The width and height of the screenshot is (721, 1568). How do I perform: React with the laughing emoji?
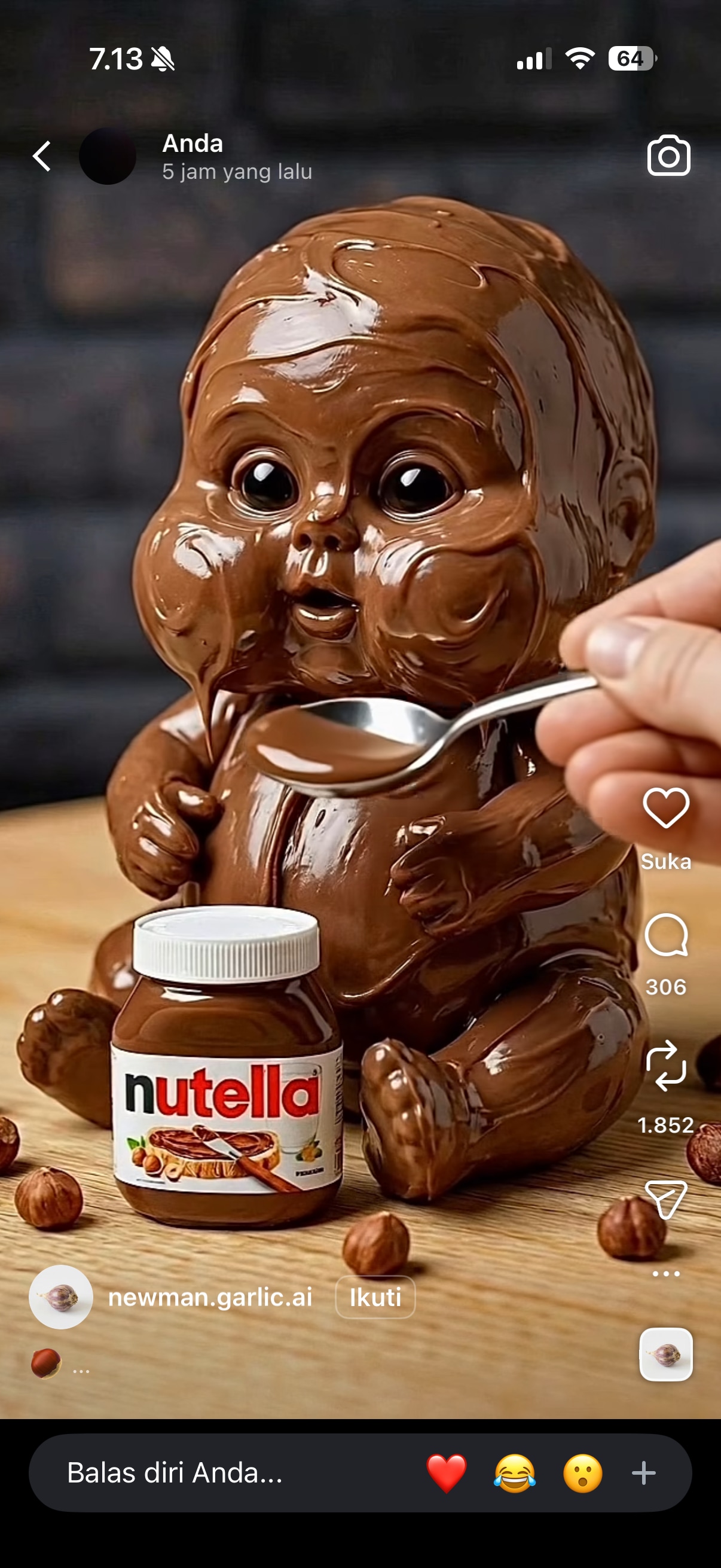pyautogui.click(x=515, y=1473)
